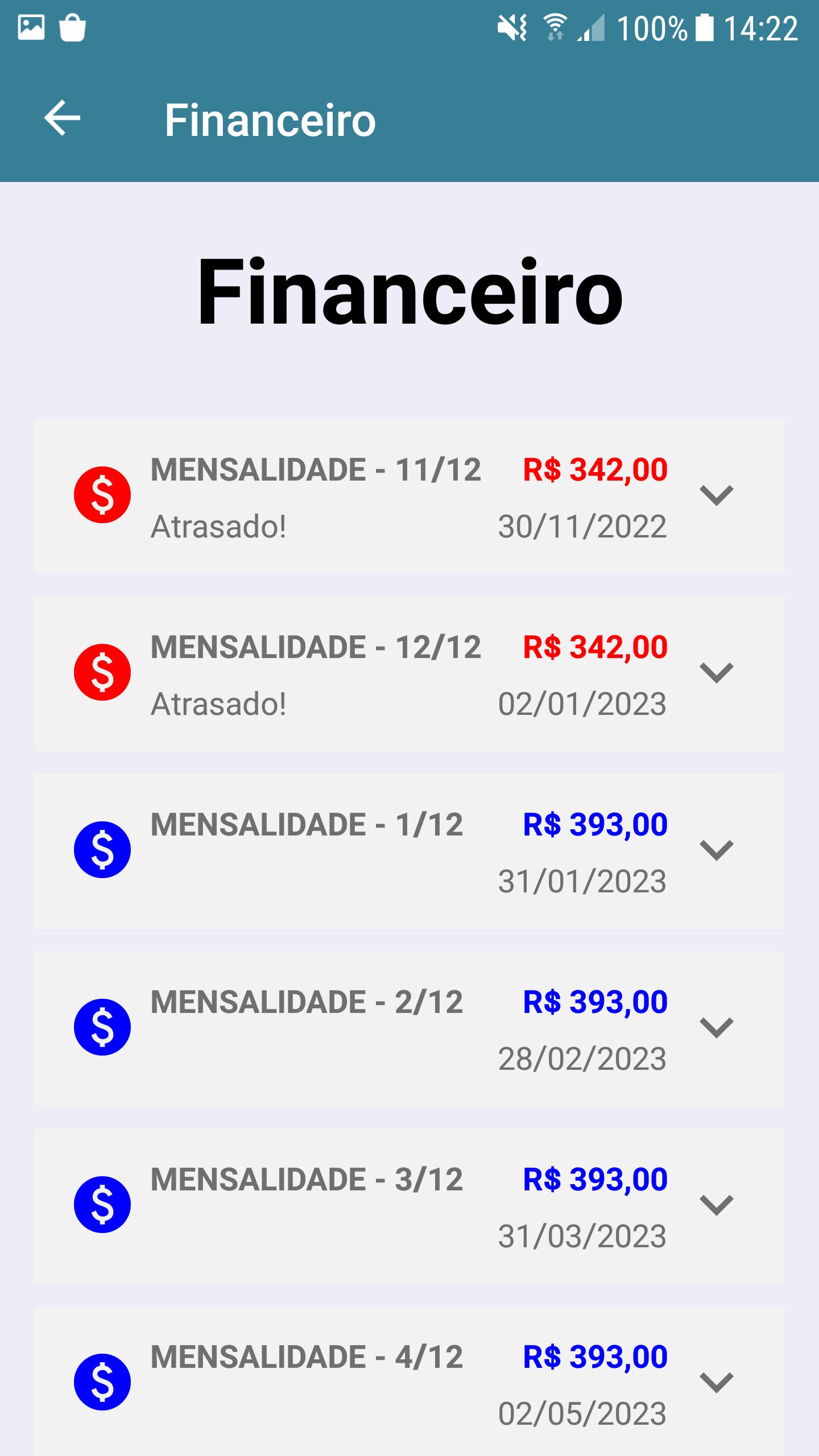
Task: Expand the MENSALIDADE - 3/12 entry chevron
Action: [x=717, y=1205]
